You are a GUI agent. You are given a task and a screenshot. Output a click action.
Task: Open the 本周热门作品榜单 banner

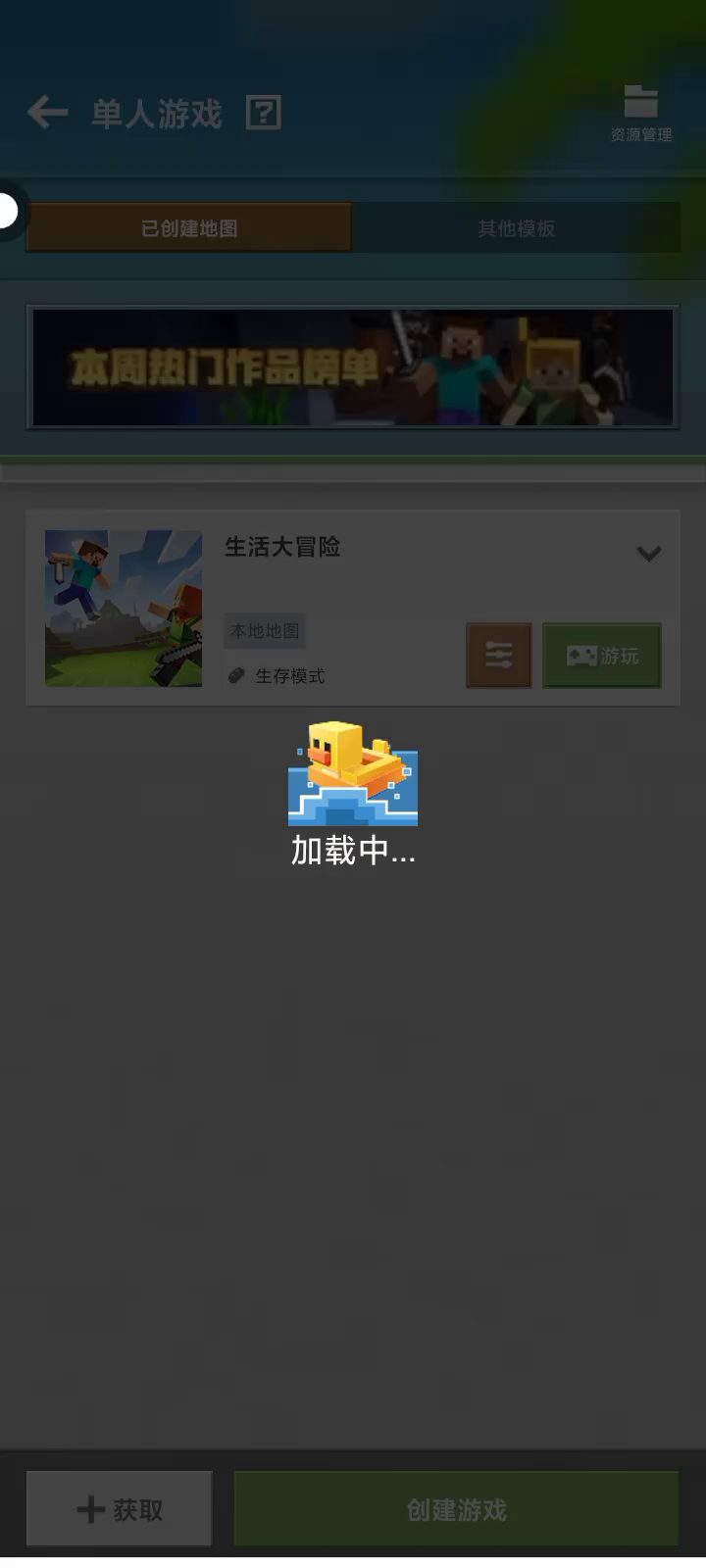point(353,367)
